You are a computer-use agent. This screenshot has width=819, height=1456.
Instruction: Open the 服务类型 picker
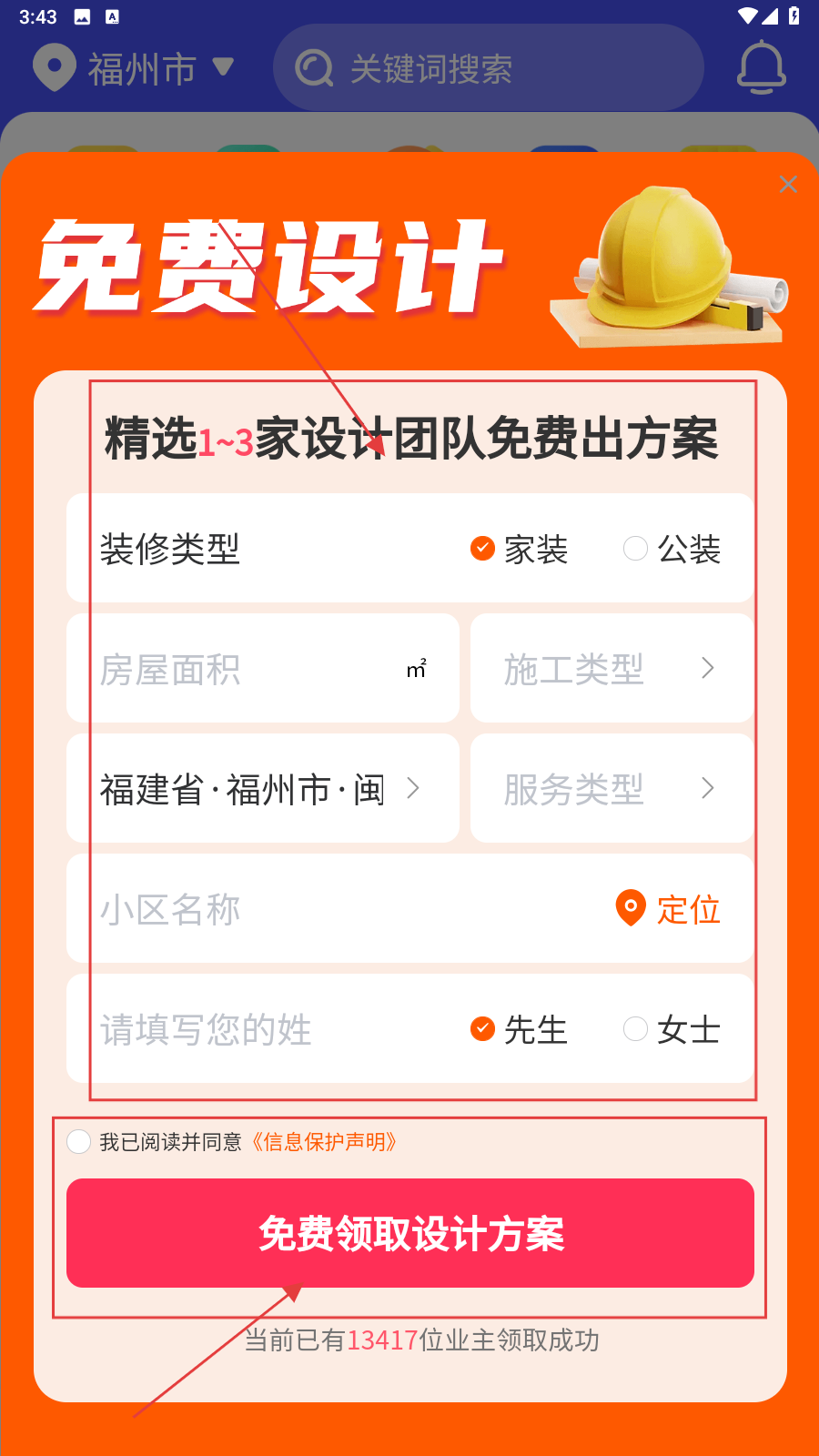[611, 789]
